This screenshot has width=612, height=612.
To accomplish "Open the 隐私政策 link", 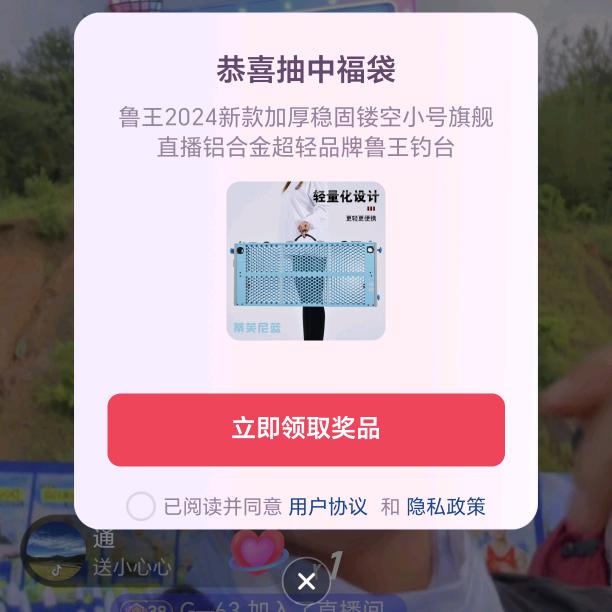I will [446, 507].
